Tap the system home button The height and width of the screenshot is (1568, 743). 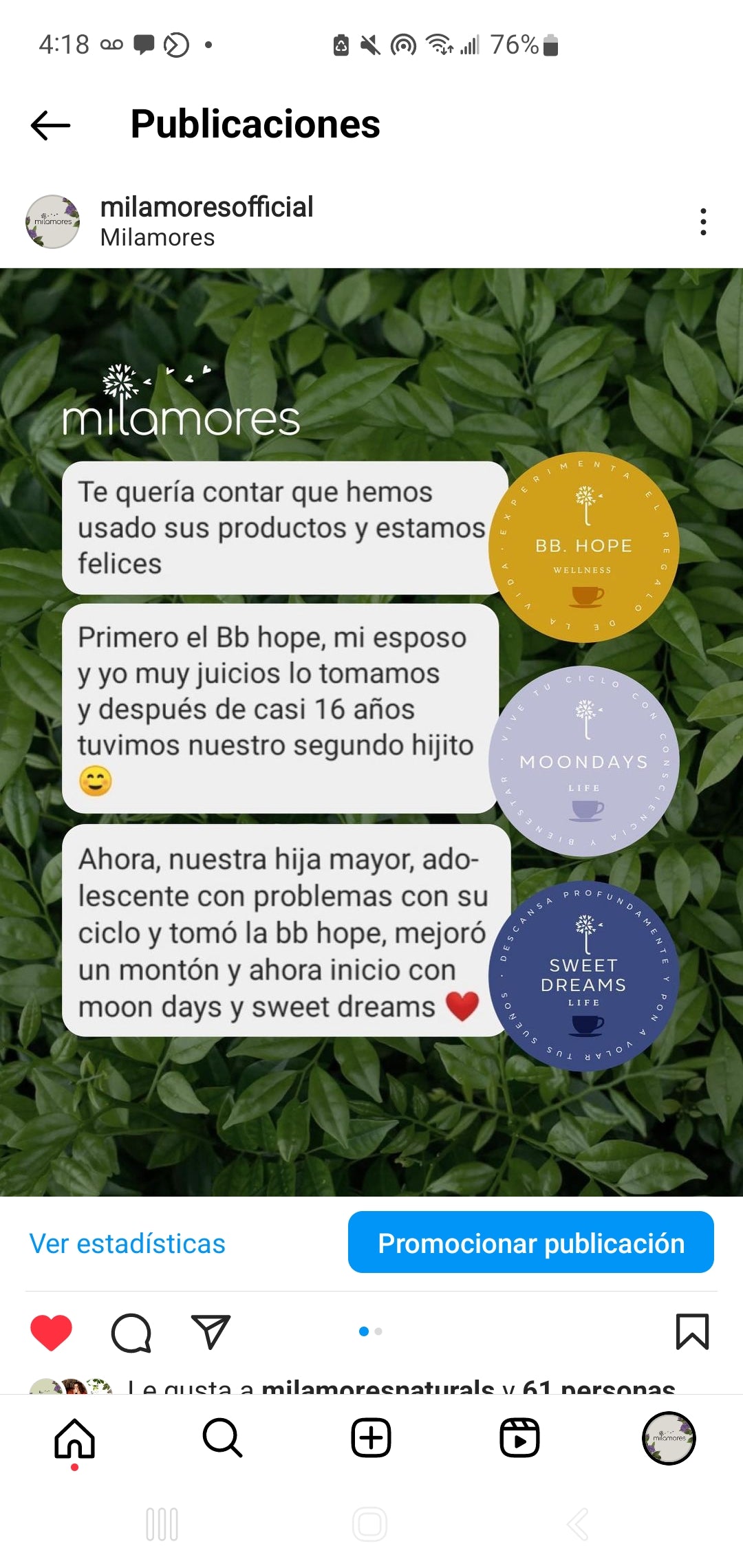[370, 1525]
